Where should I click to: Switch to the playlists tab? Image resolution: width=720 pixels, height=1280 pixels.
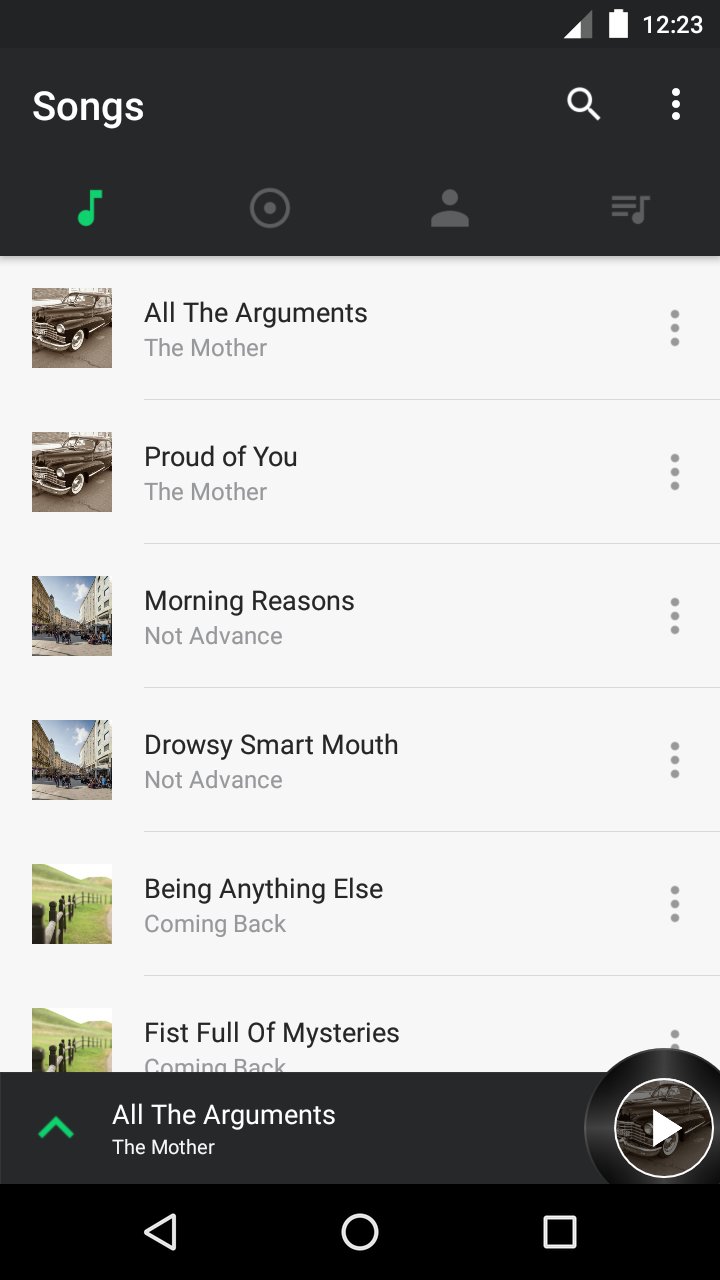click(630, 209)
